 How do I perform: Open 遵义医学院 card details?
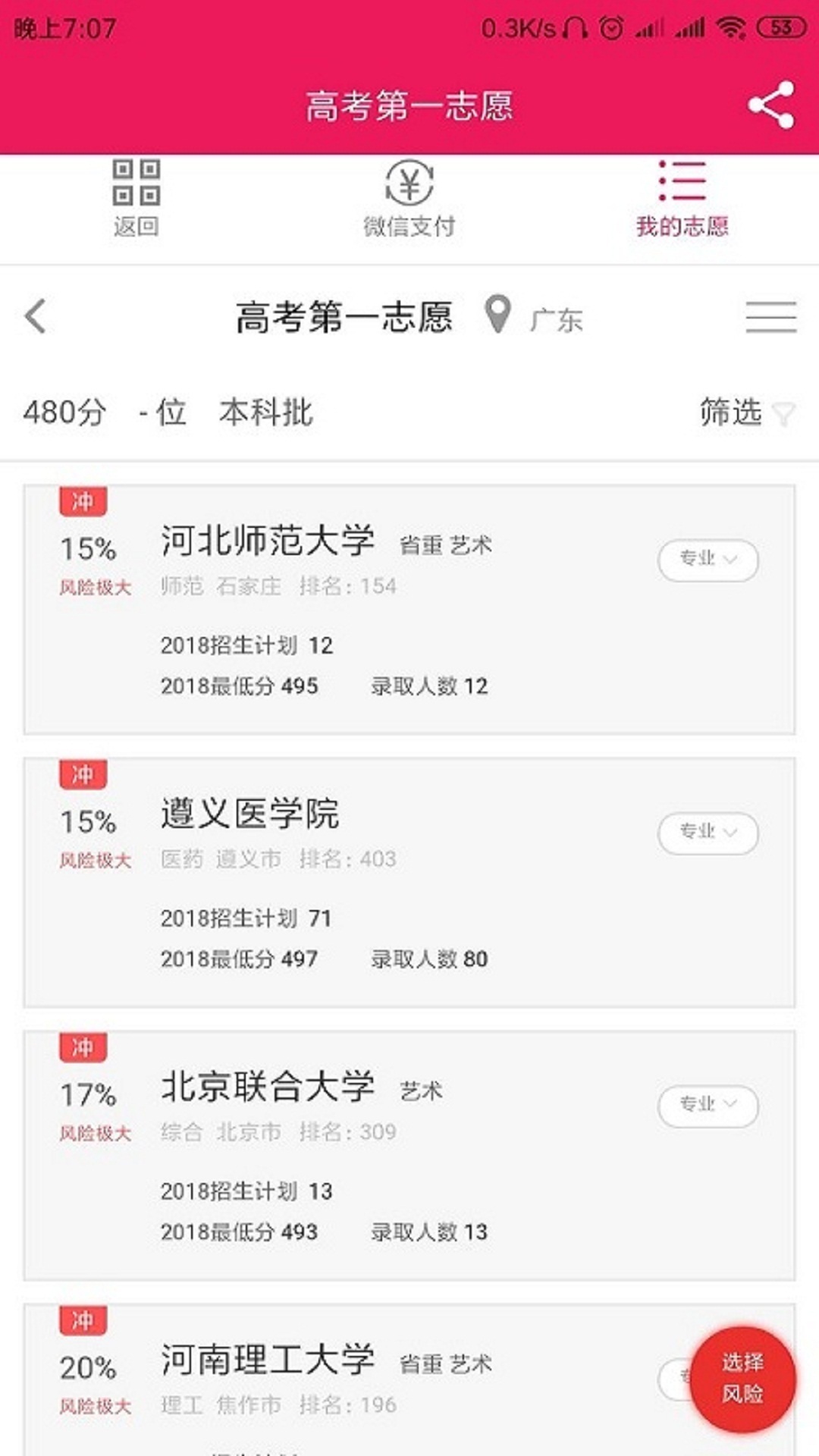click(409, 883)
